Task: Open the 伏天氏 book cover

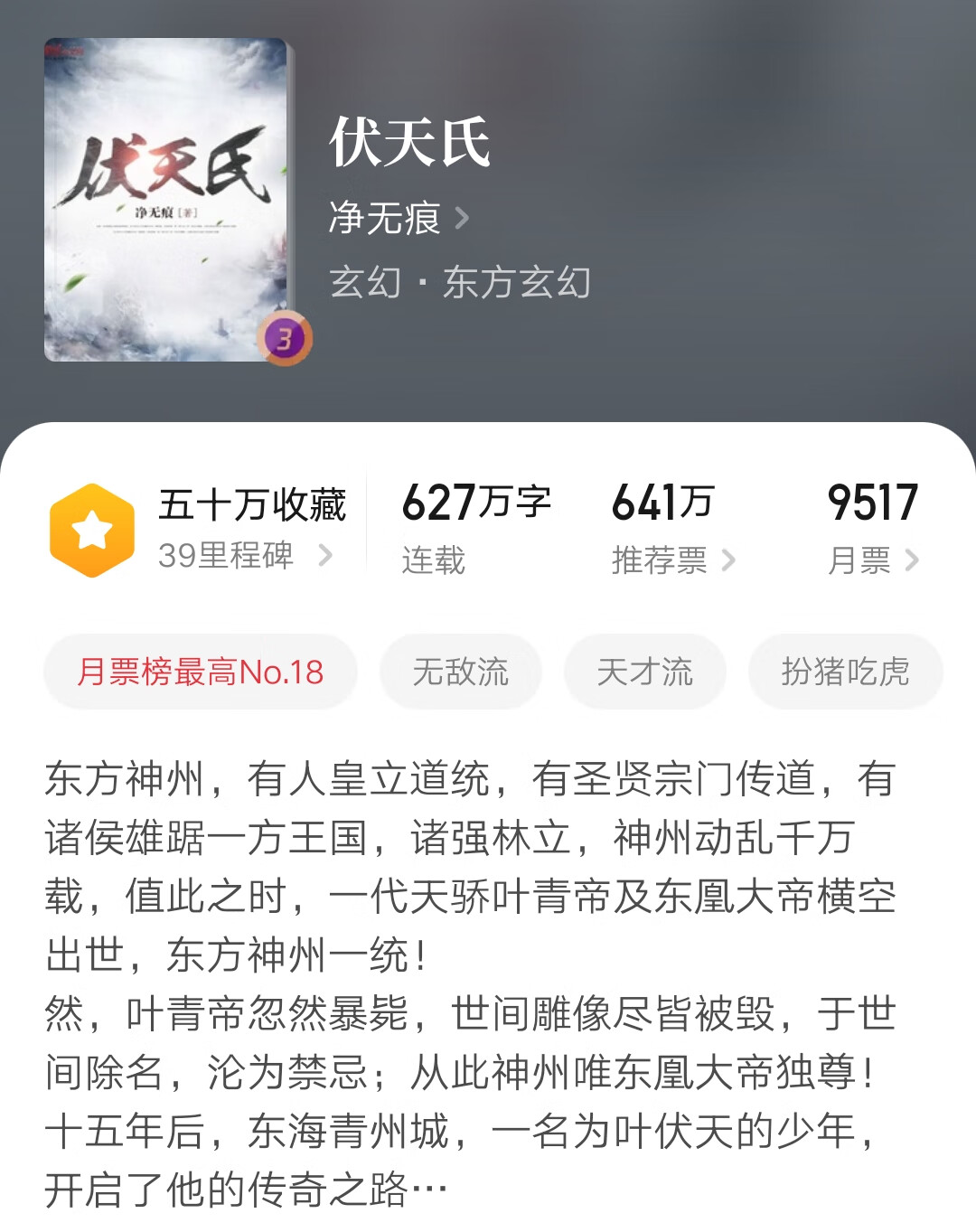Action: (168, 201)
